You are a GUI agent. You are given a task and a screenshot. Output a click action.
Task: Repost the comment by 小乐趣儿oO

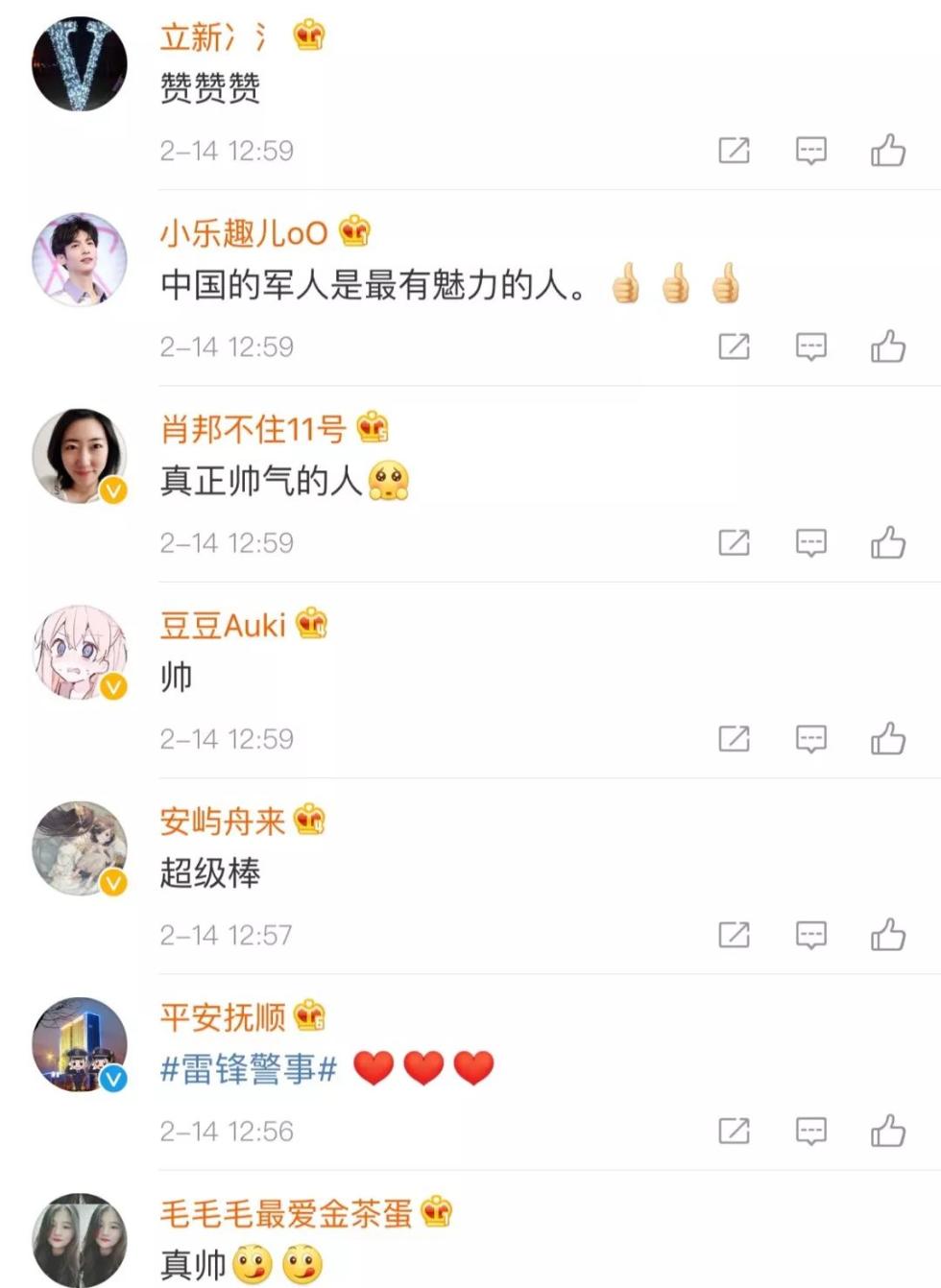(734, 346)
